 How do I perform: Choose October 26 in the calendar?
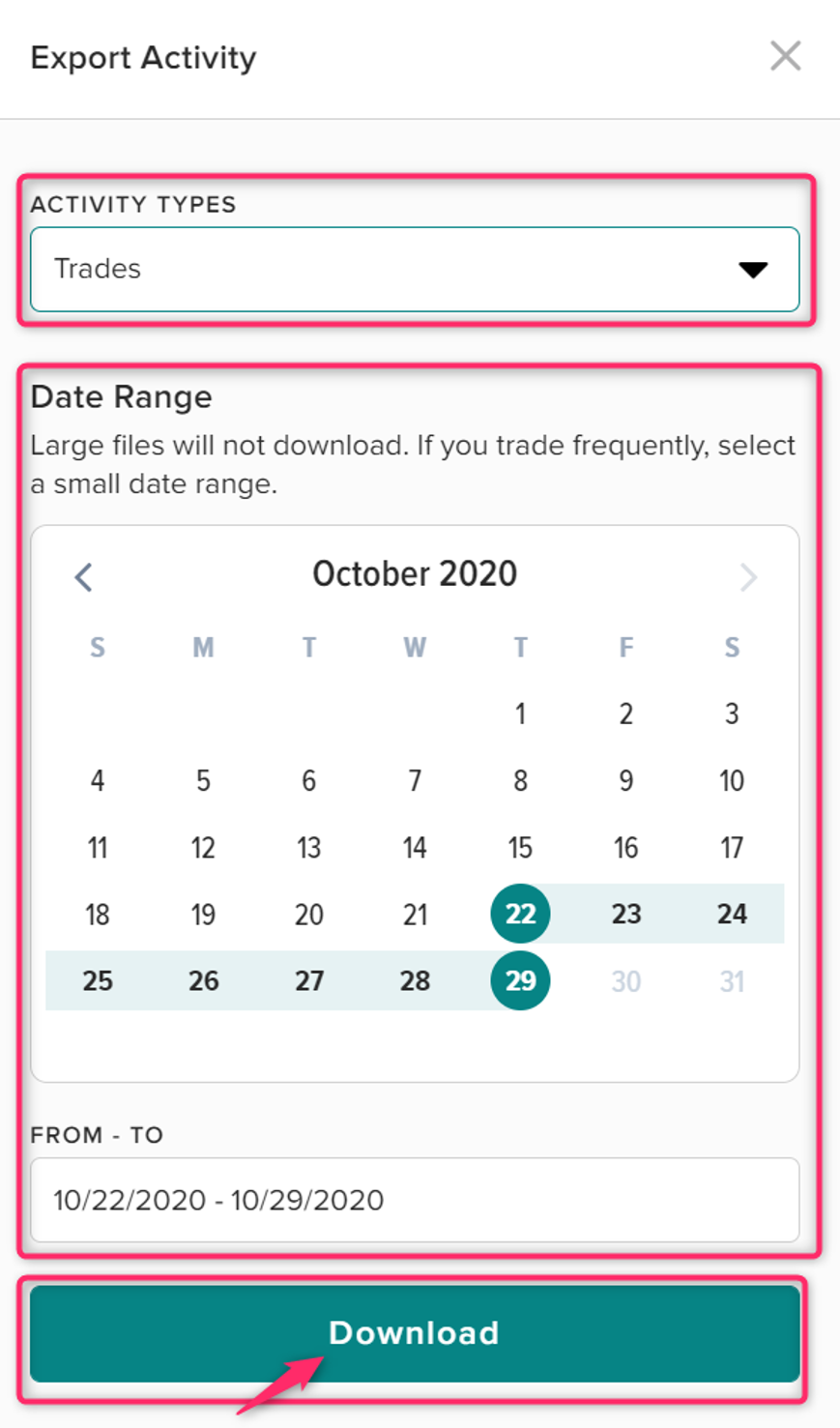pos(203,980)
